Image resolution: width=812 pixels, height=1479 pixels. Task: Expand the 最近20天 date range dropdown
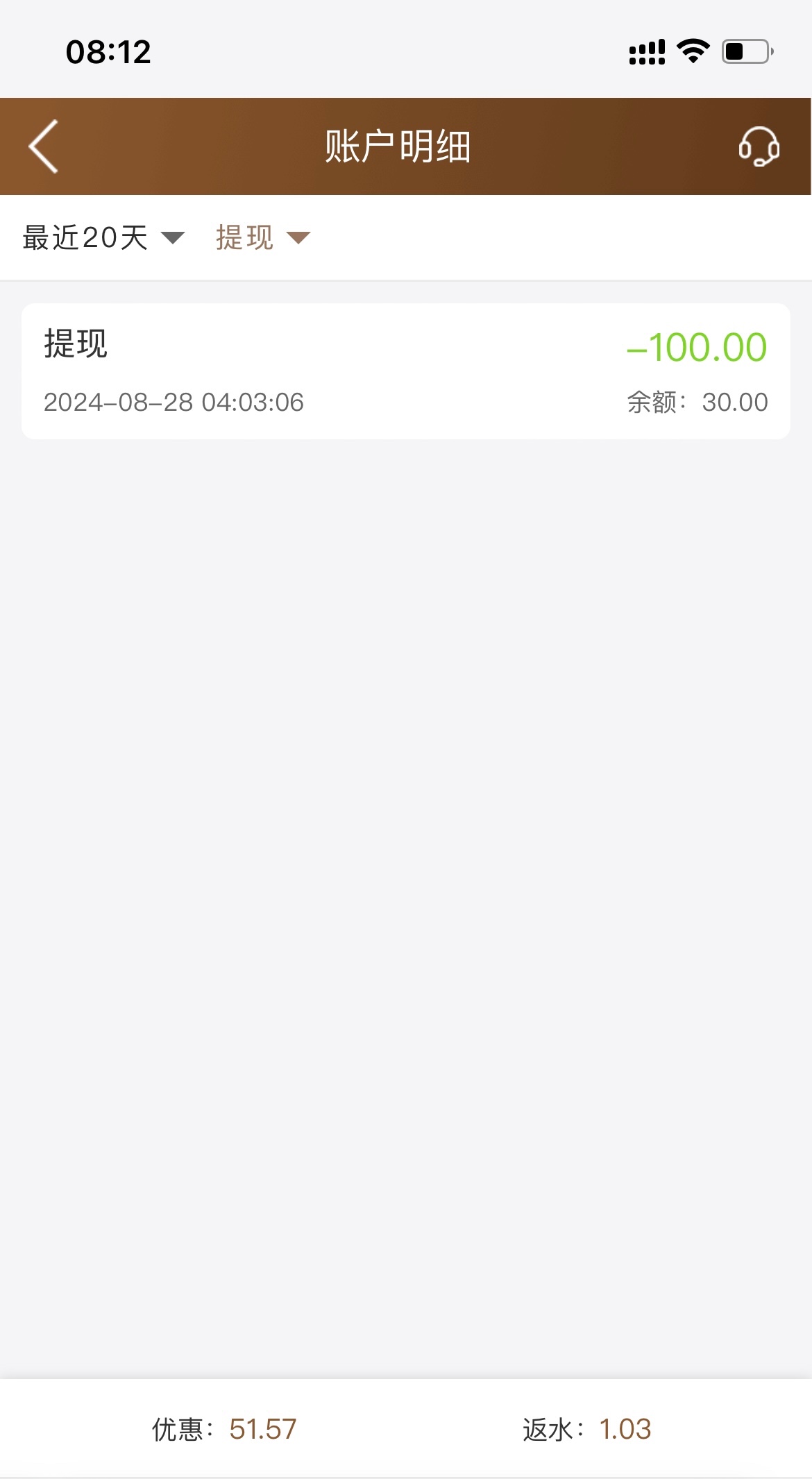click(103, 238)
